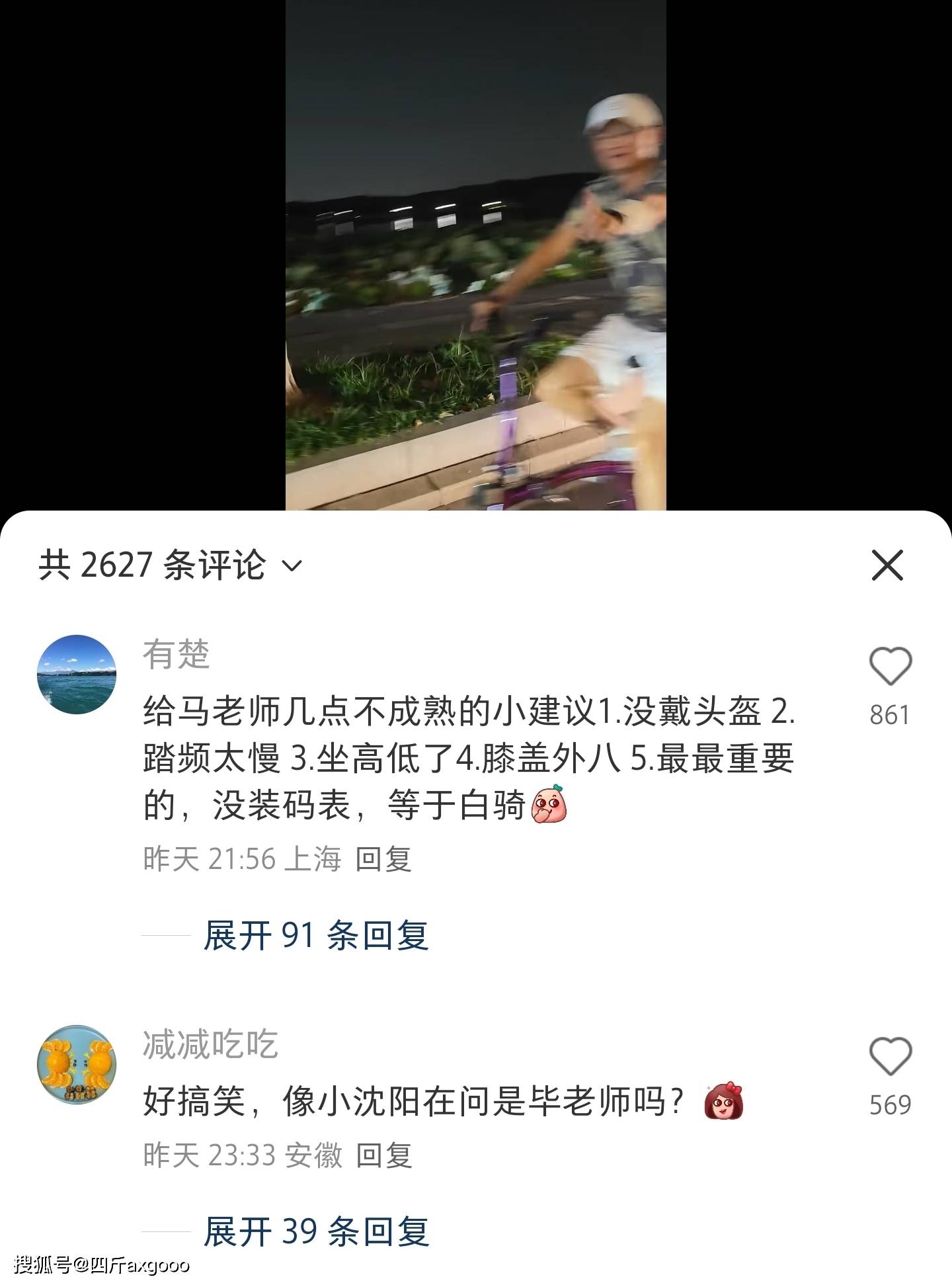The width and height of the screenshot is (952, 1285).
Task: Expand 91 replies under 有楚's comment
Action: tap(315, 936)
